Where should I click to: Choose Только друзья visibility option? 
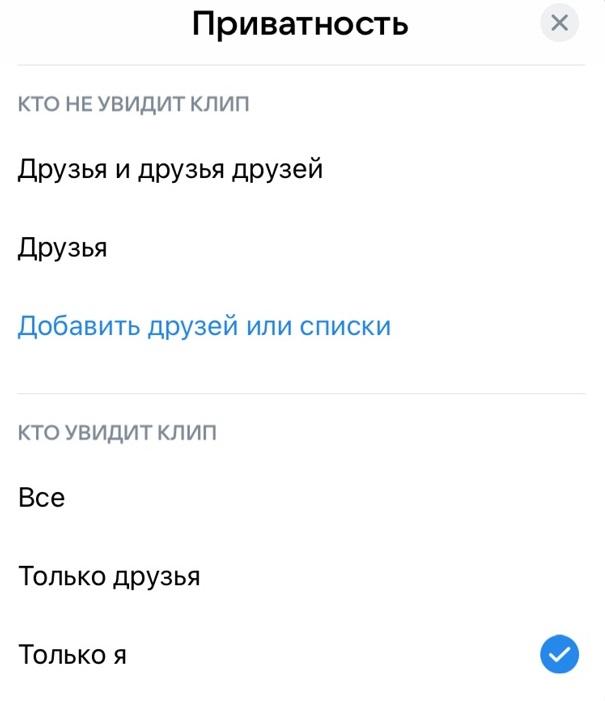(109, 577)
